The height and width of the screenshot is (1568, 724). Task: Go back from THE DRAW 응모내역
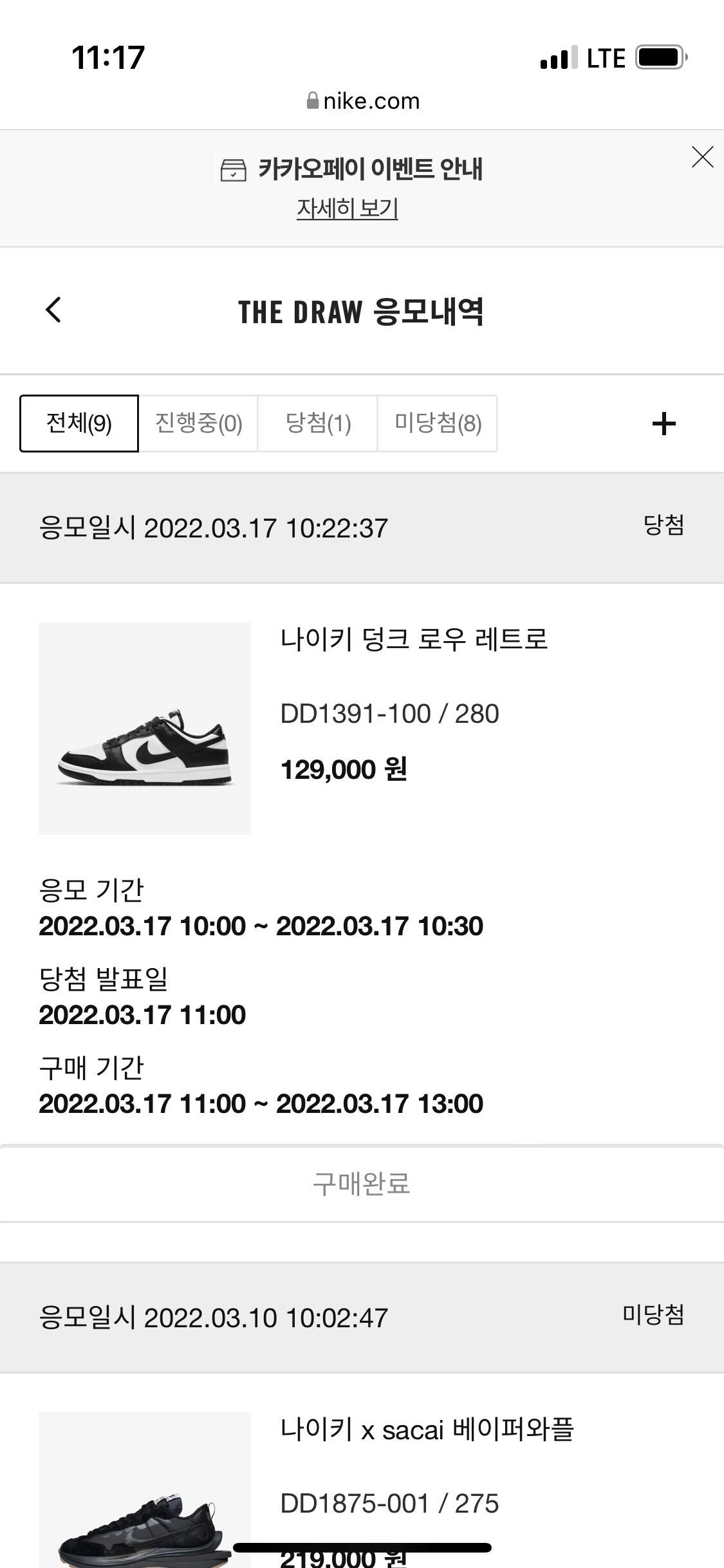point(53,310)
